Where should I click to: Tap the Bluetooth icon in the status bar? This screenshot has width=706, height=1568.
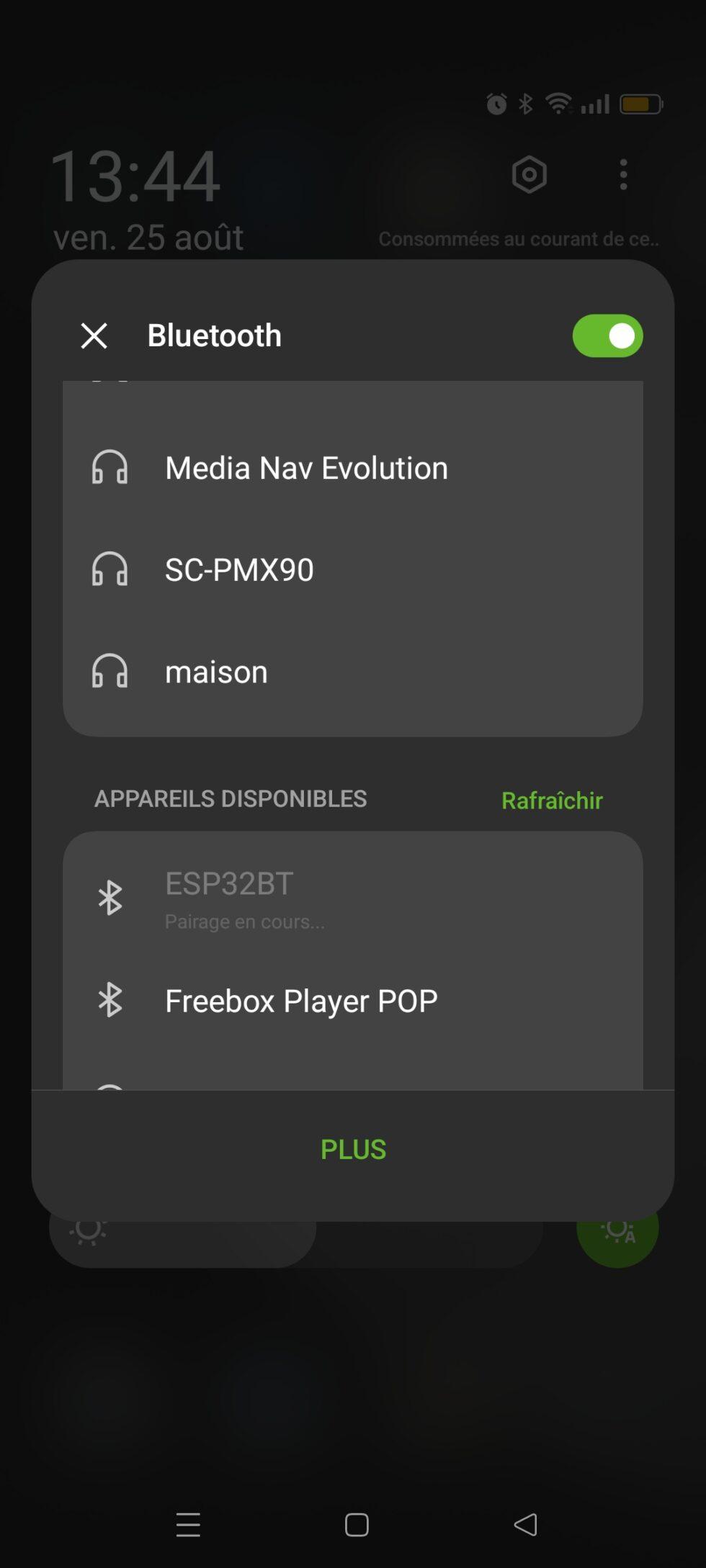tap(524, 103)
